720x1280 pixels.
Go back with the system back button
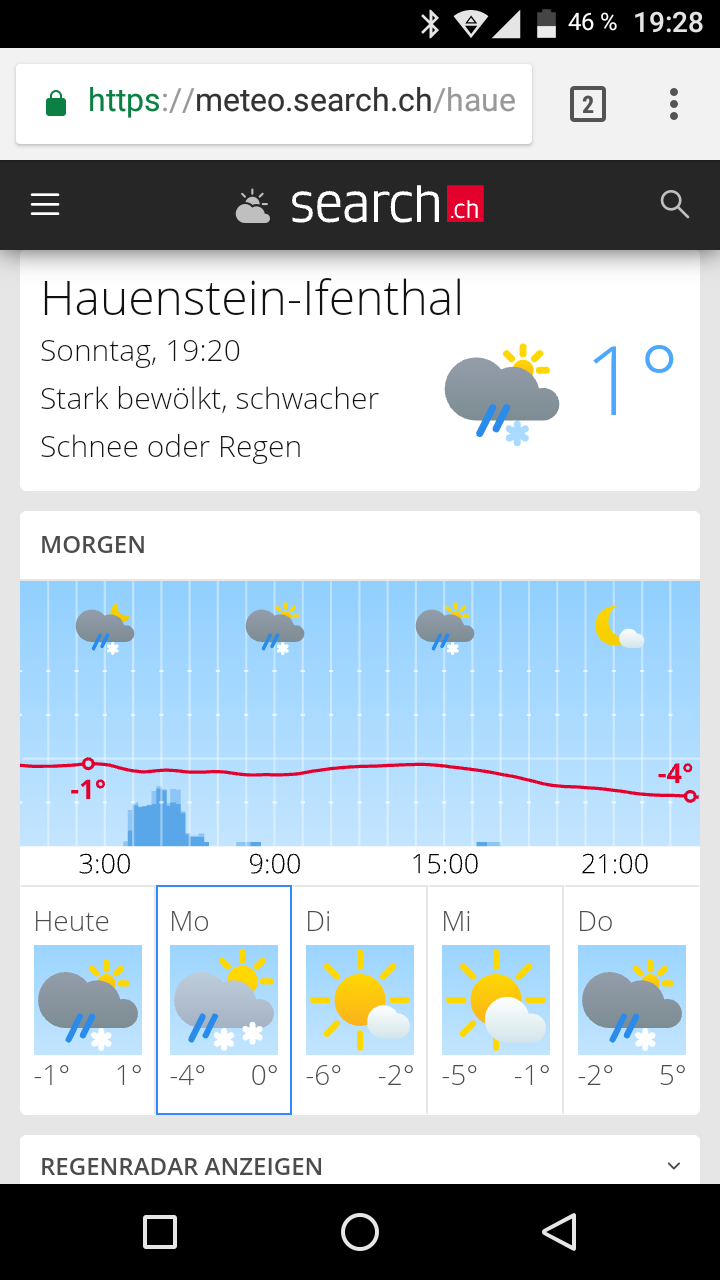coord(560,1232)
